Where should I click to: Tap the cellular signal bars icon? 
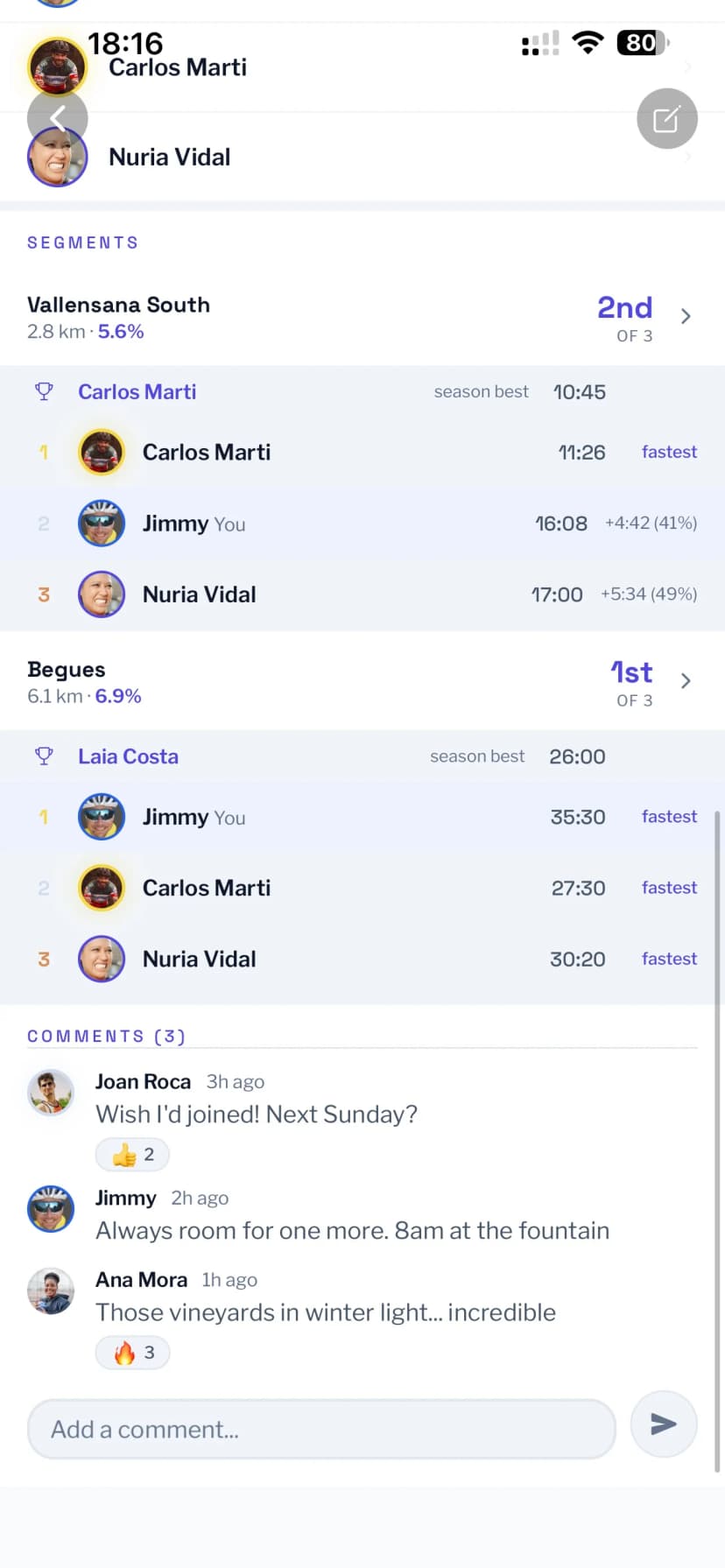539,42
